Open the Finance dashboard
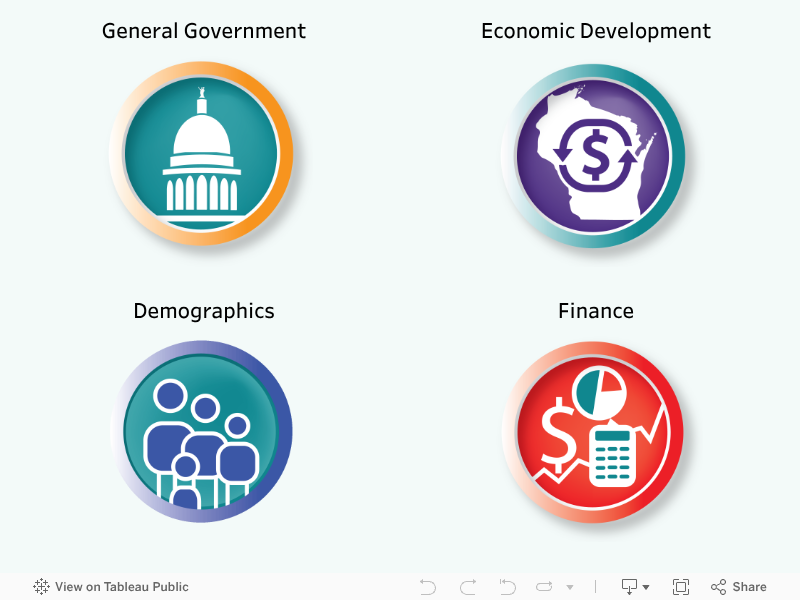This screenshot has width=800, height=600. tap(595, 432)
